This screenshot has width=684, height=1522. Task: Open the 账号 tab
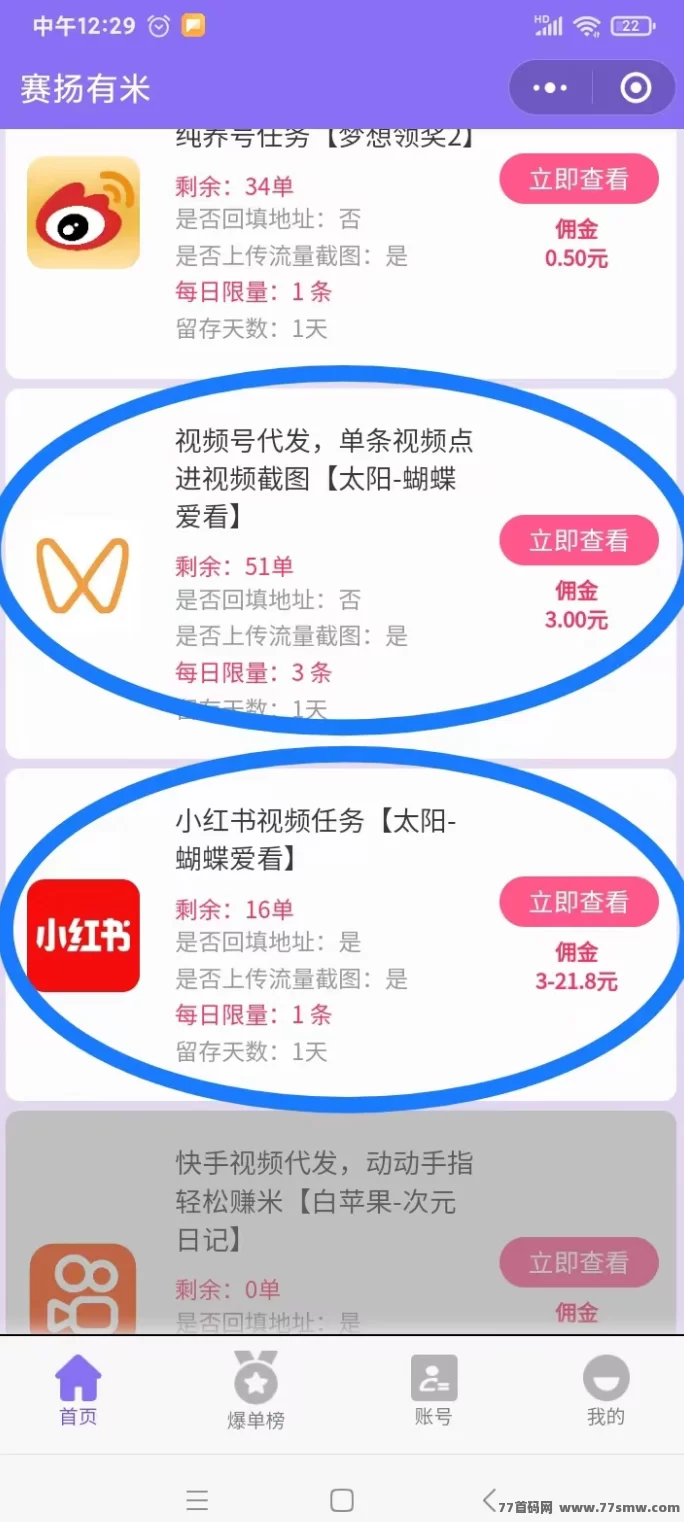433,1390
